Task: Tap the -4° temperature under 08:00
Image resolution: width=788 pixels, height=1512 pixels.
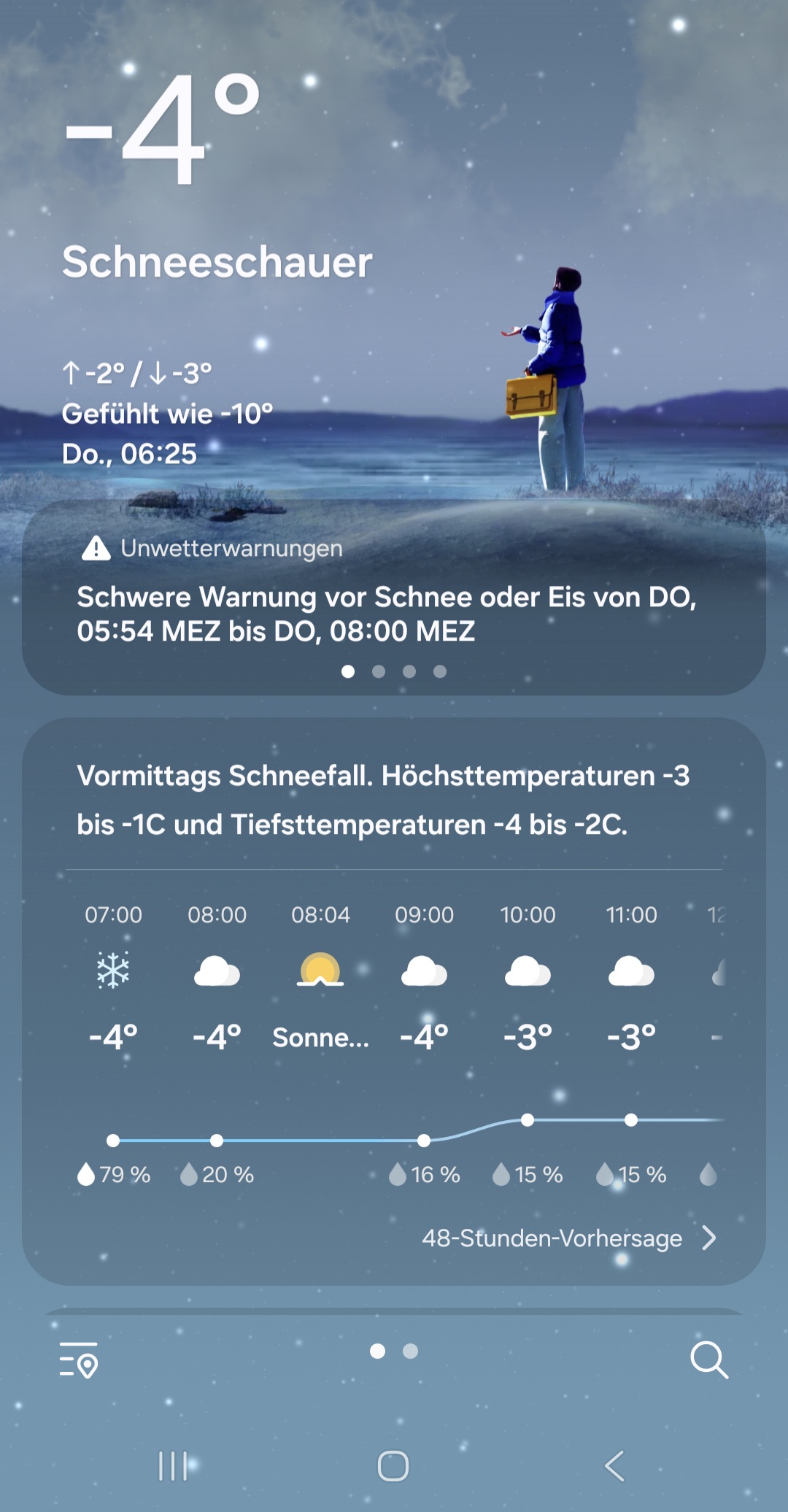Action: (215, 1035)
